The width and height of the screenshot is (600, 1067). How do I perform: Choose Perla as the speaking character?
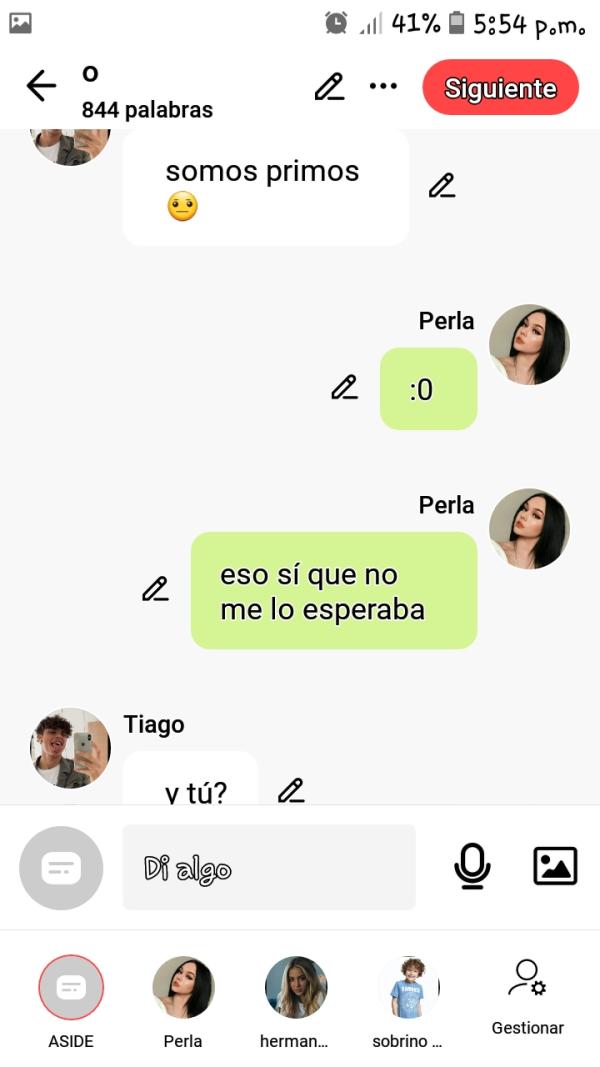[x=183, y=988]
